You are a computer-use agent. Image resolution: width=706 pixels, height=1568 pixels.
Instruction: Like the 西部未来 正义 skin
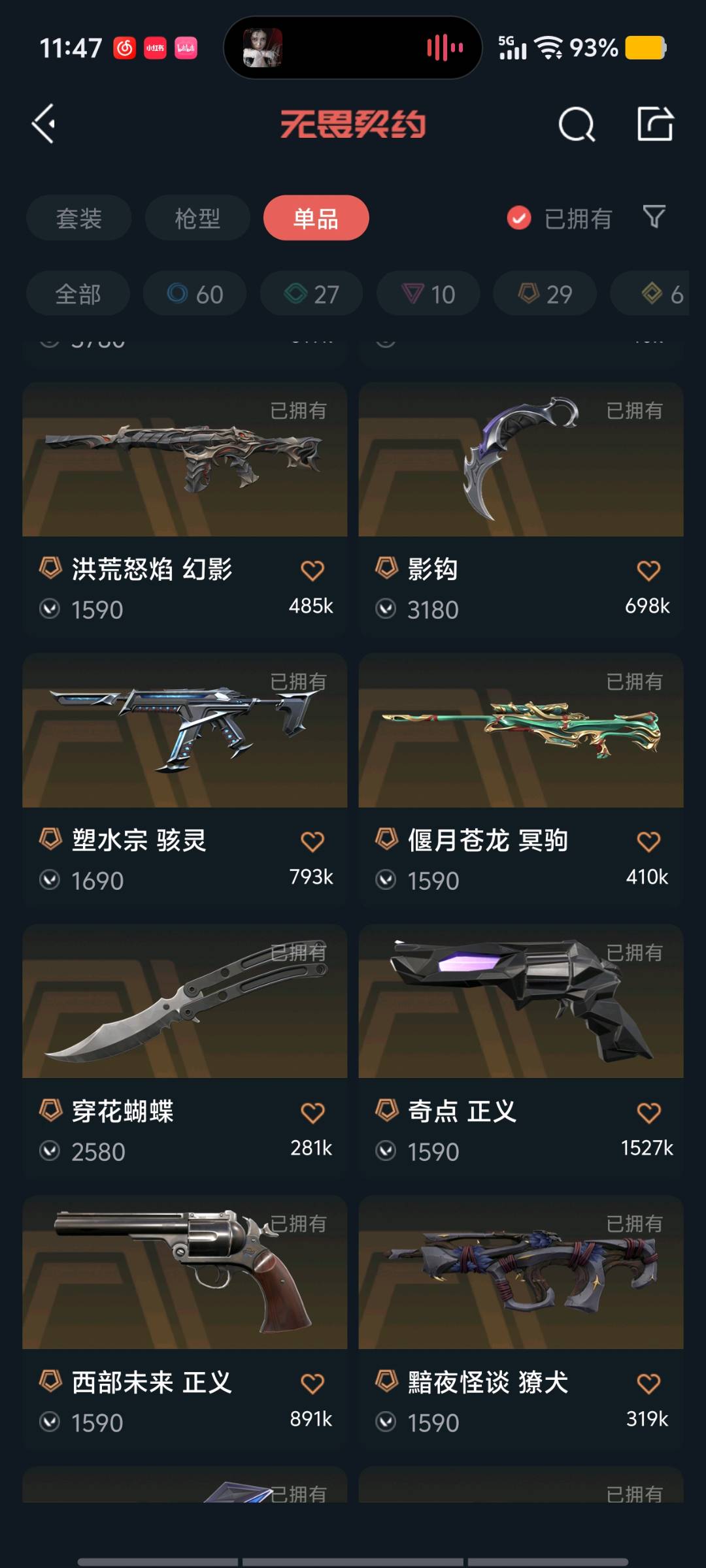click(x=312, y=1383)
